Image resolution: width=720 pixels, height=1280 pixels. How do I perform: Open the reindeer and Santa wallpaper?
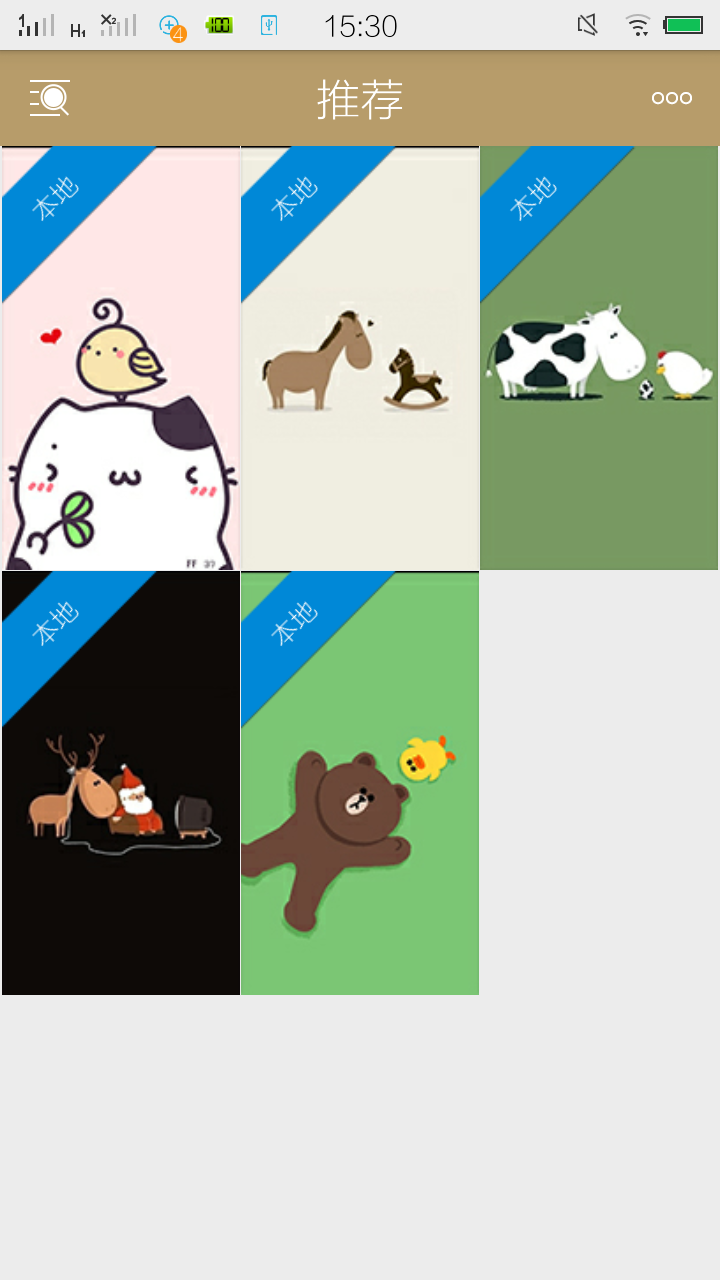(121, 800)
